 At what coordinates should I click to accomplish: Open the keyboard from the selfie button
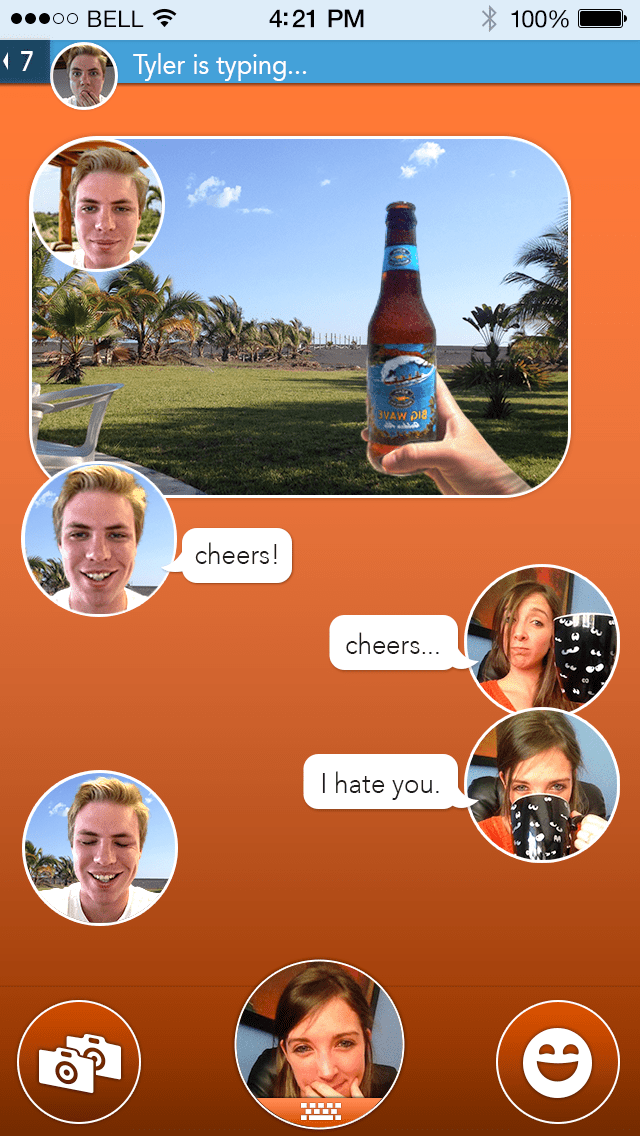(320, 1108)
